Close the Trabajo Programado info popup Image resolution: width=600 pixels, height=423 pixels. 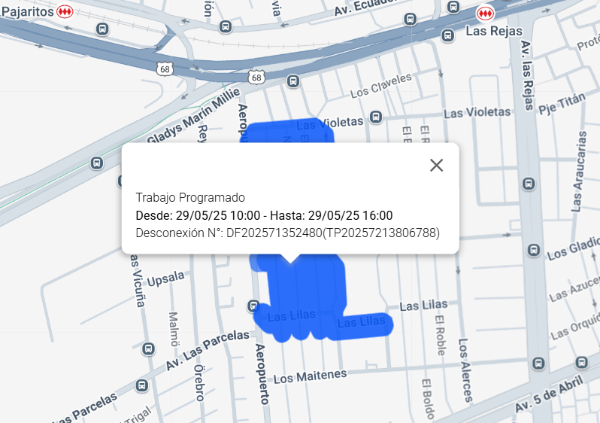click(436, 165)
